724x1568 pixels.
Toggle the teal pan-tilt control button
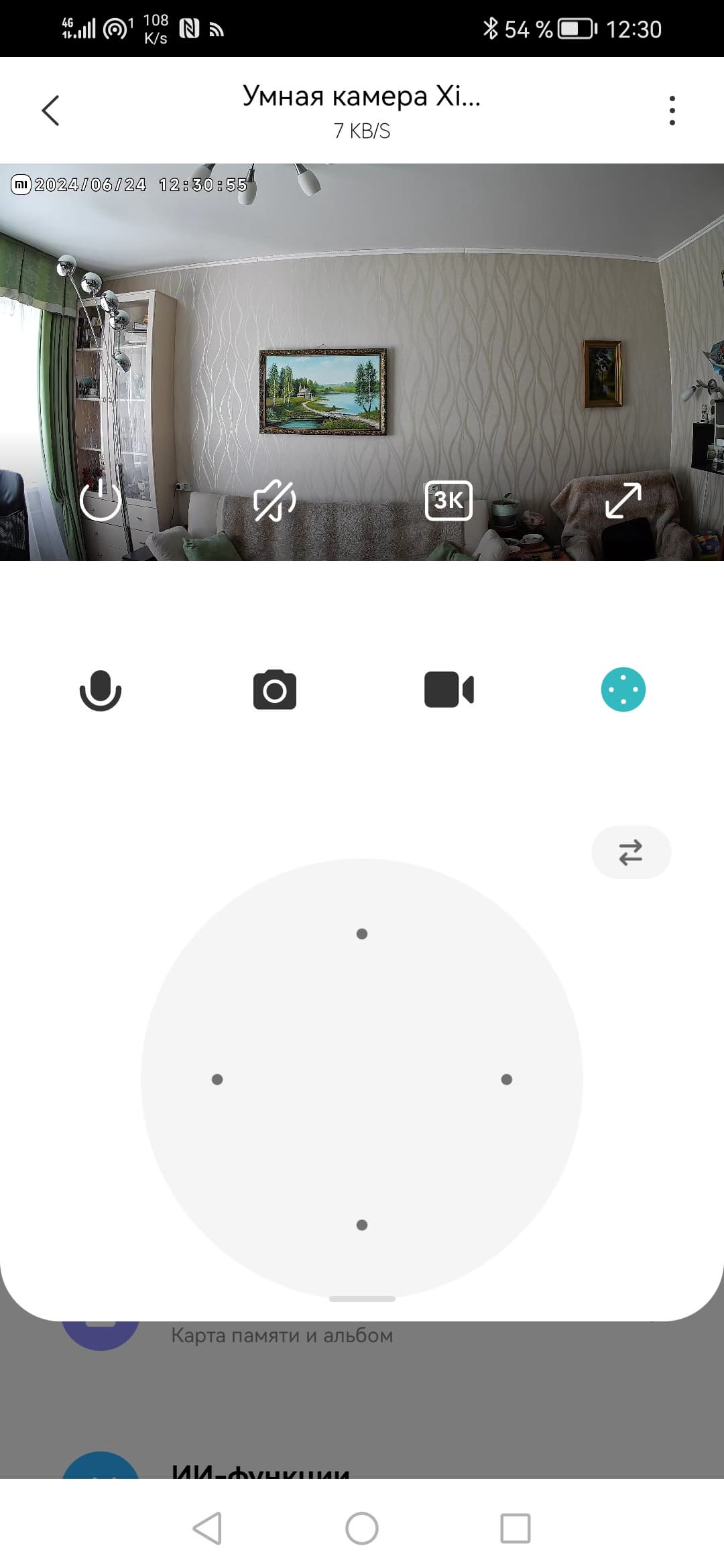623,690
